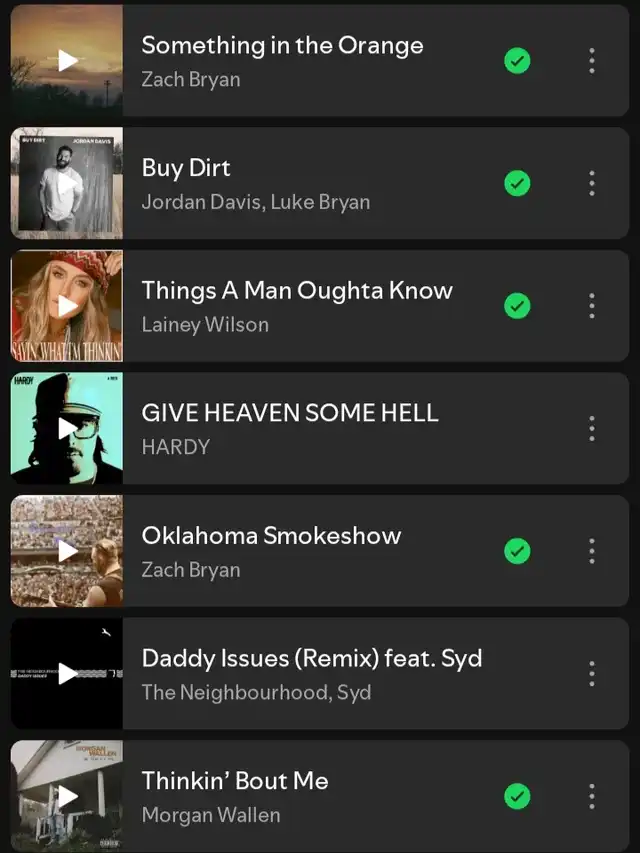Open options for Thinkin' Bout Me

592,796
